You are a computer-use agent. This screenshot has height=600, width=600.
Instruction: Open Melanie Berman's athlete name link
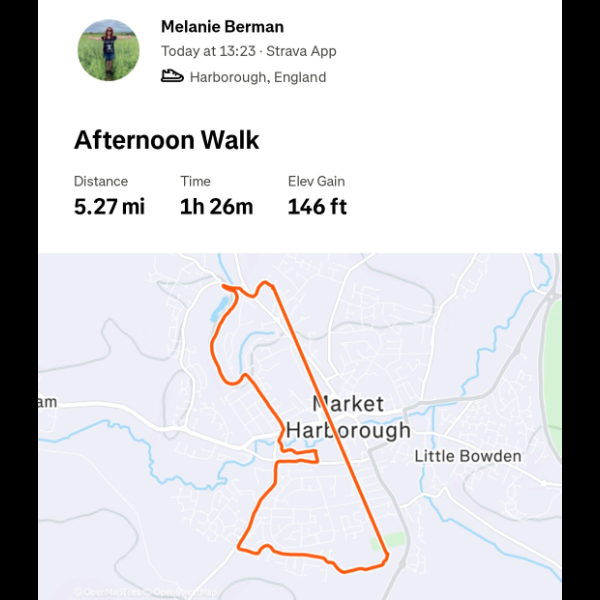222,27
